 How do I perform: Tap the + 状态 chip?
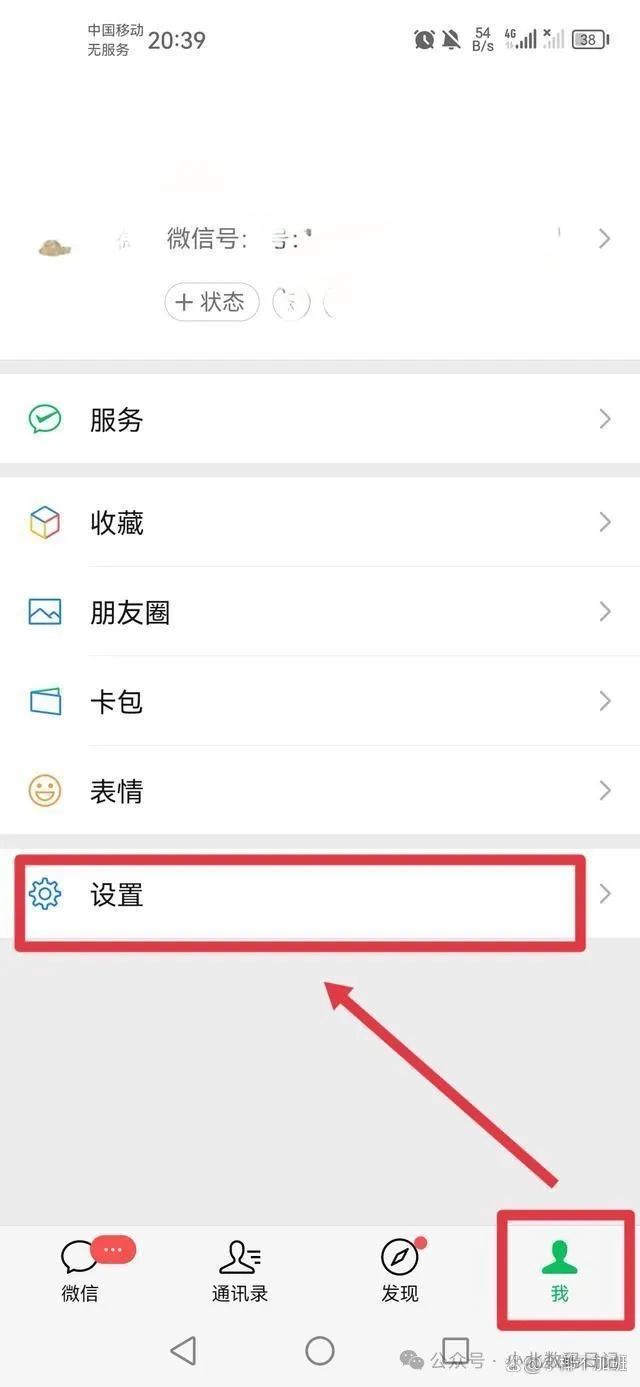coord(212,302)
